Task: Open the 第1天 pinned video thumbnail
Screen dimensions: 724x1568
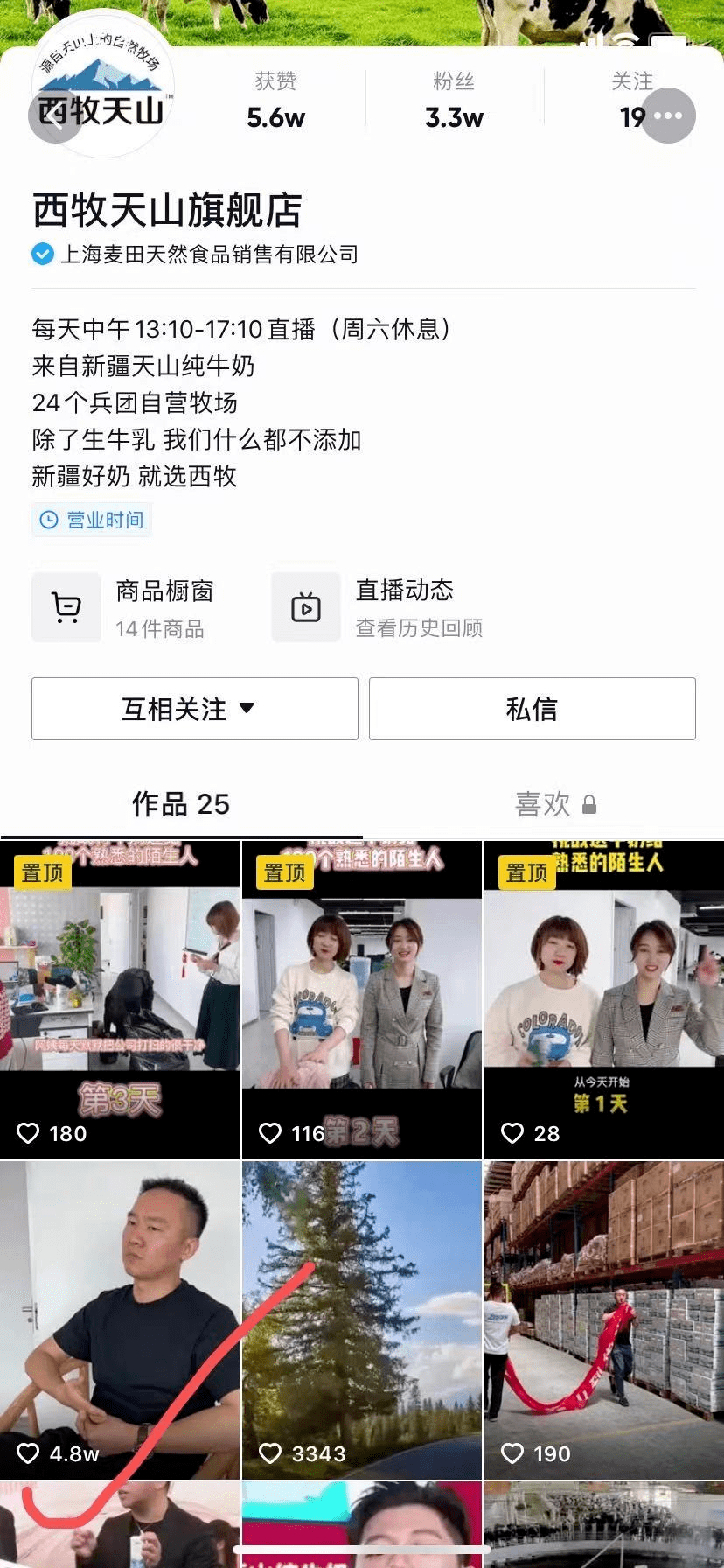Action: coord(602,997)
